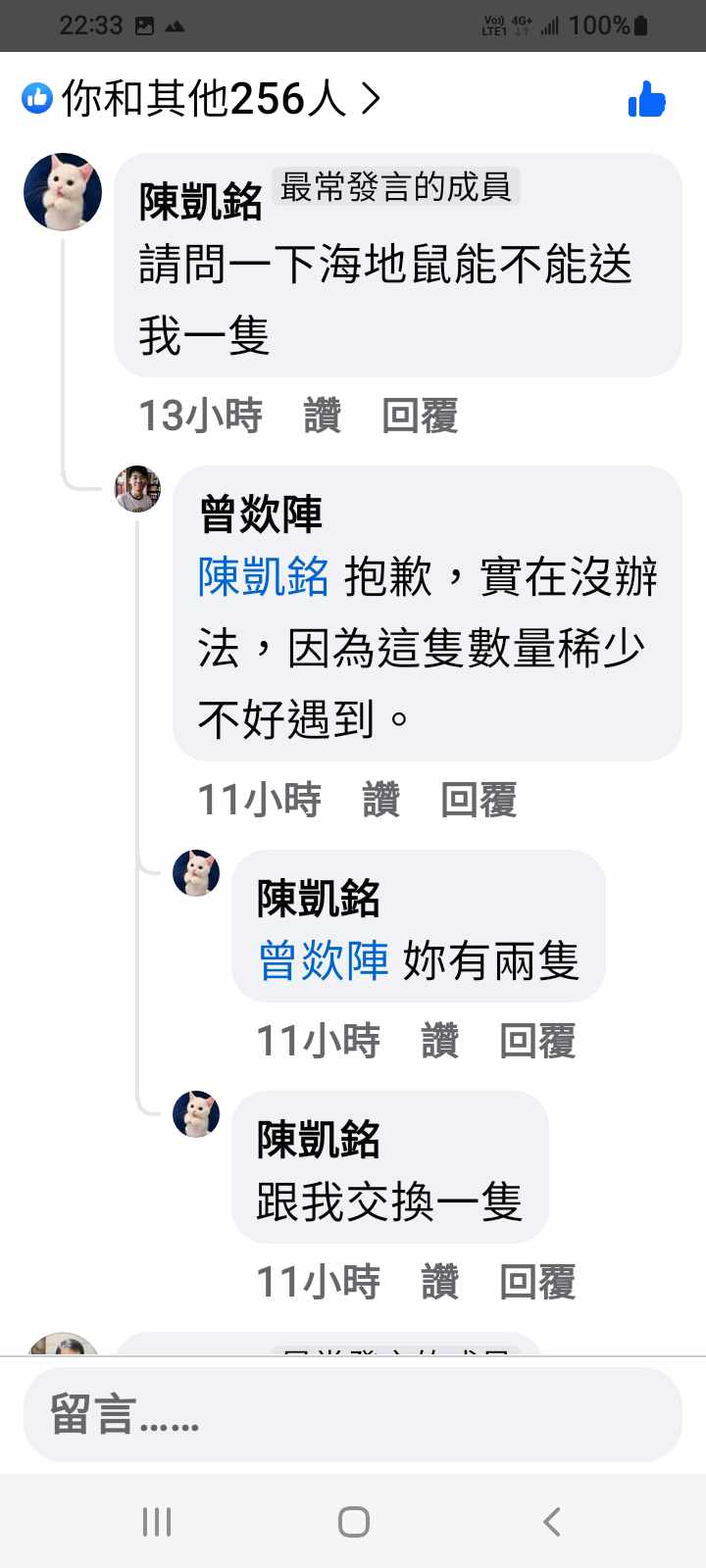Like the reply 跟我交換一隻

439,1282
